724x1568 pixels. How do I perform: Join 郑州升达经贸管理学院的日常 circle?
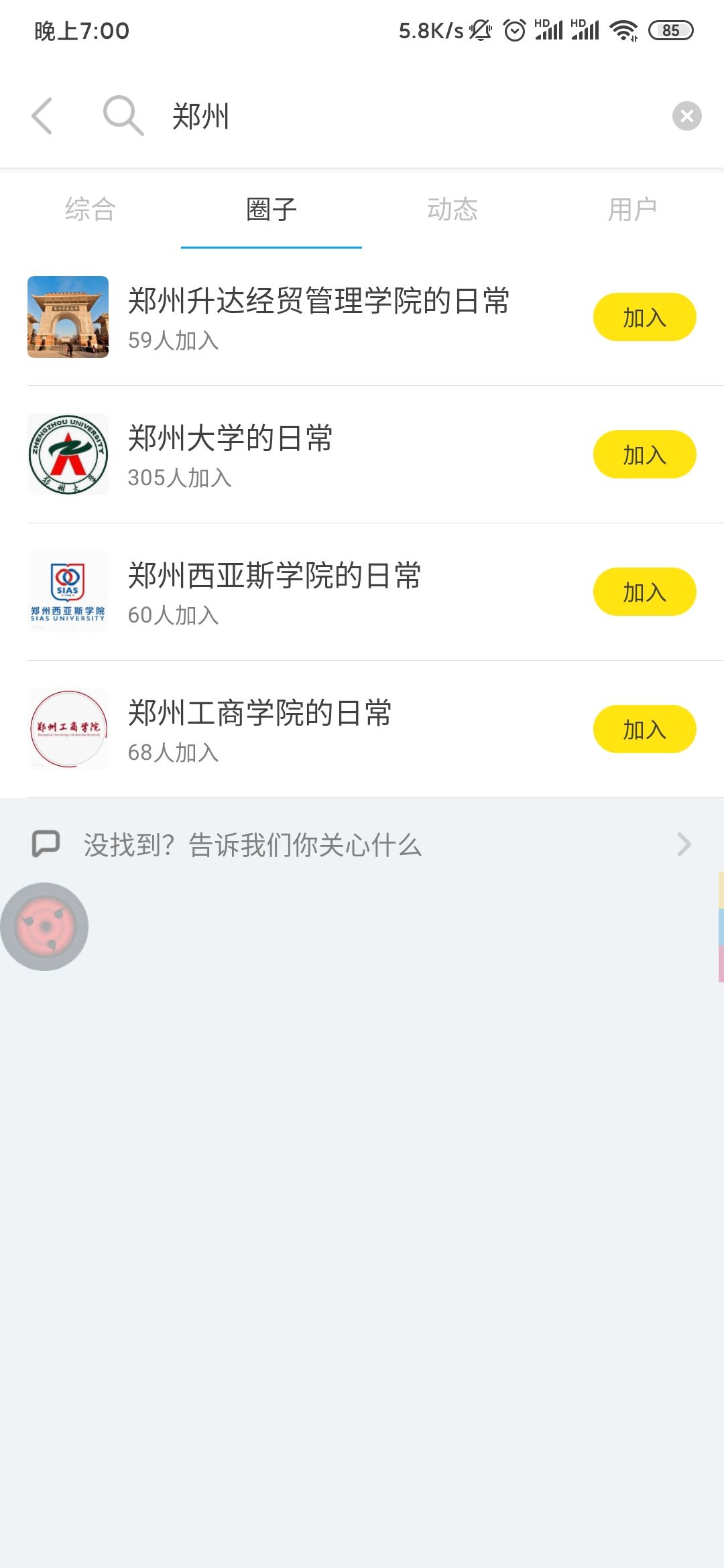point(644,317)
